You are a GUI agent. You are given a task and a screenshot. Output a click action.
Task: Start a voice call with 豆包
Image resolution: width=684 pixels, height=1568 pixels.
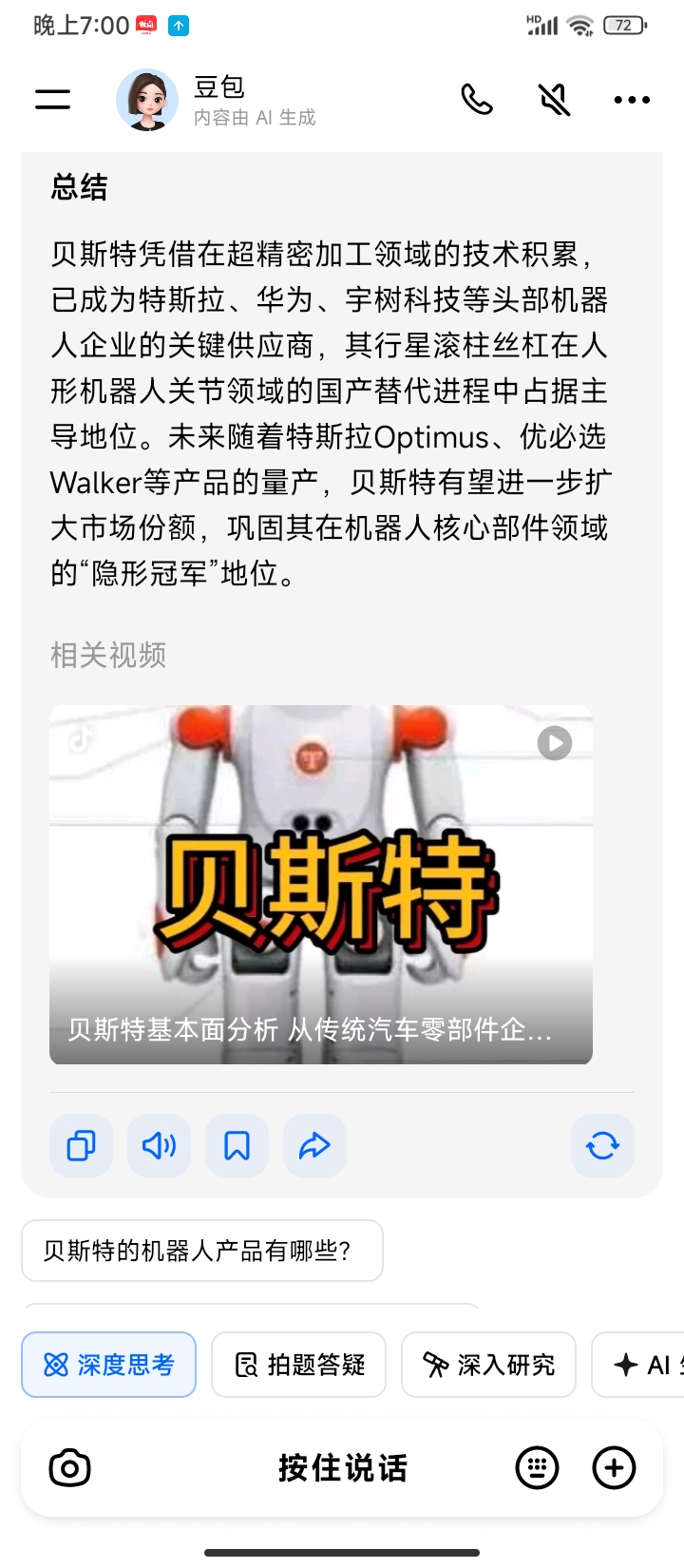pyautogui.click(x=477, y=99)
